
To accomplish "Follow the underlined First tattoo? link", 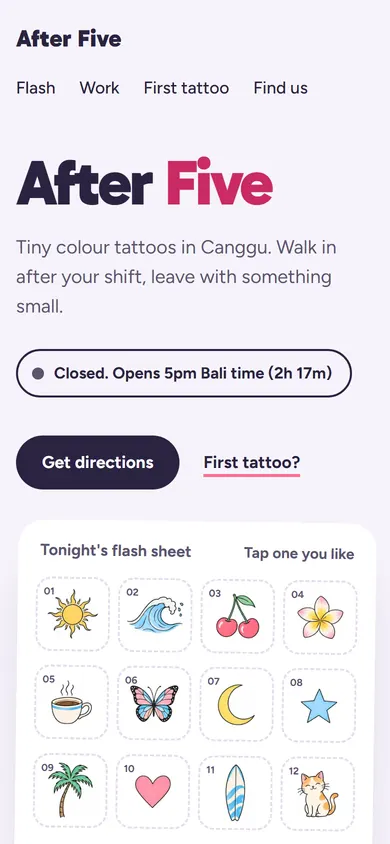I will [x=252, y=462].
